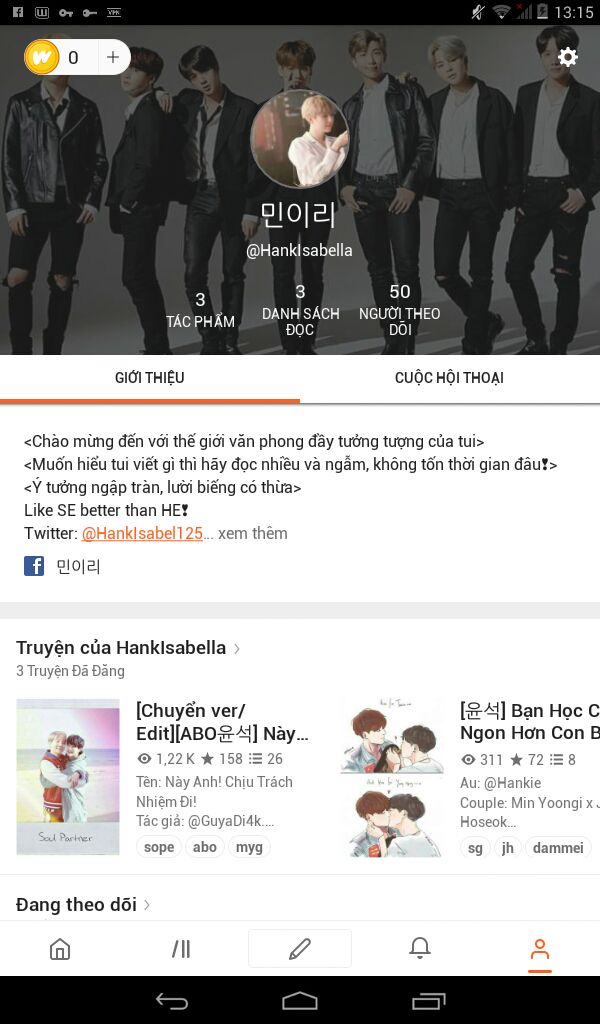Open the Danh Sách Đọc reading lists
Viewport: 600px width, 1024px height.
pyautogui.click(x=300, y=310)
